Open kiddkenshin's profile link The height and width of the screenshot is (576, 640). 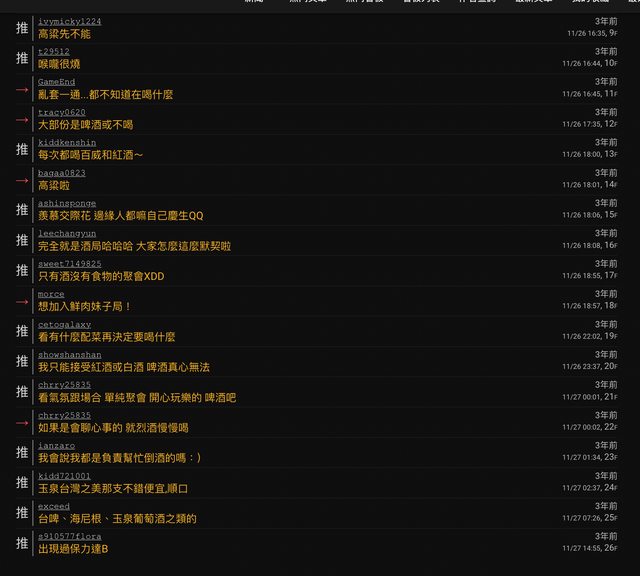(x=67, y=142)
